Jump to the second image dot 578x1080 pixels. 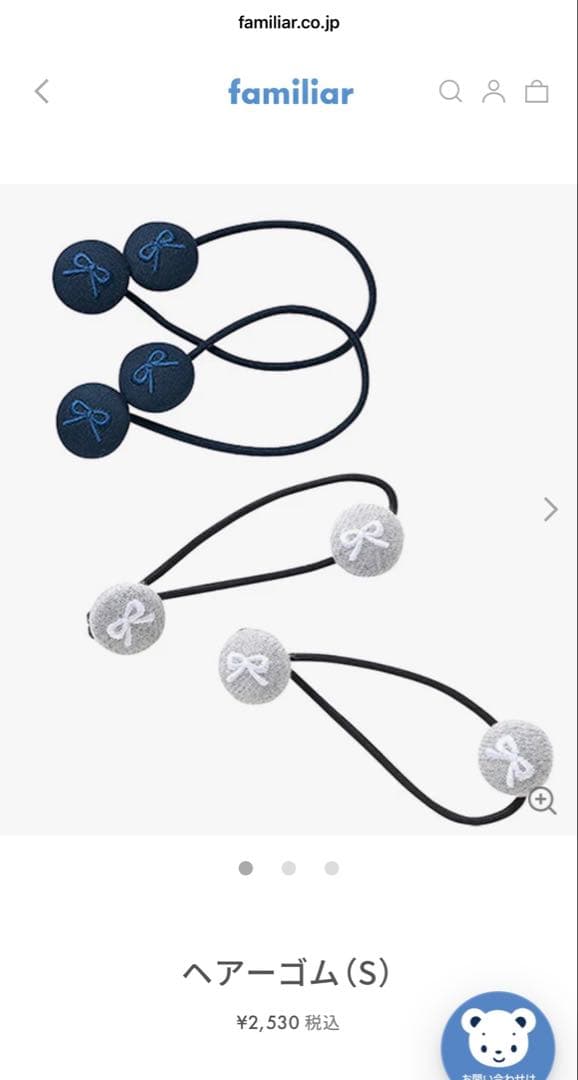(289, 869)
